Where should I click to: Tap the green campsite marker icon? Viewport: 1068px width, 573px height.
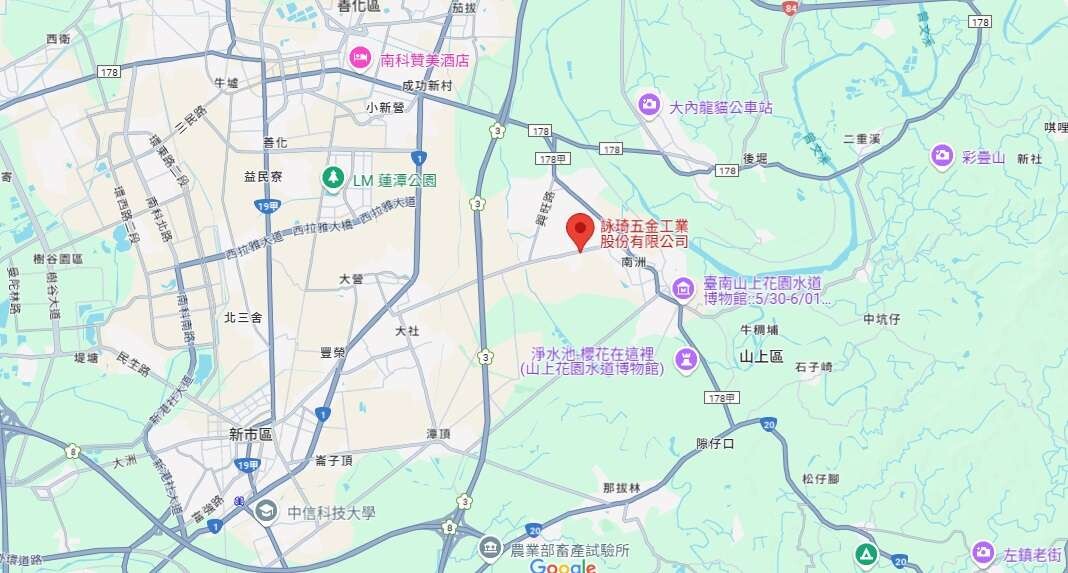click(x=866, y=553)
